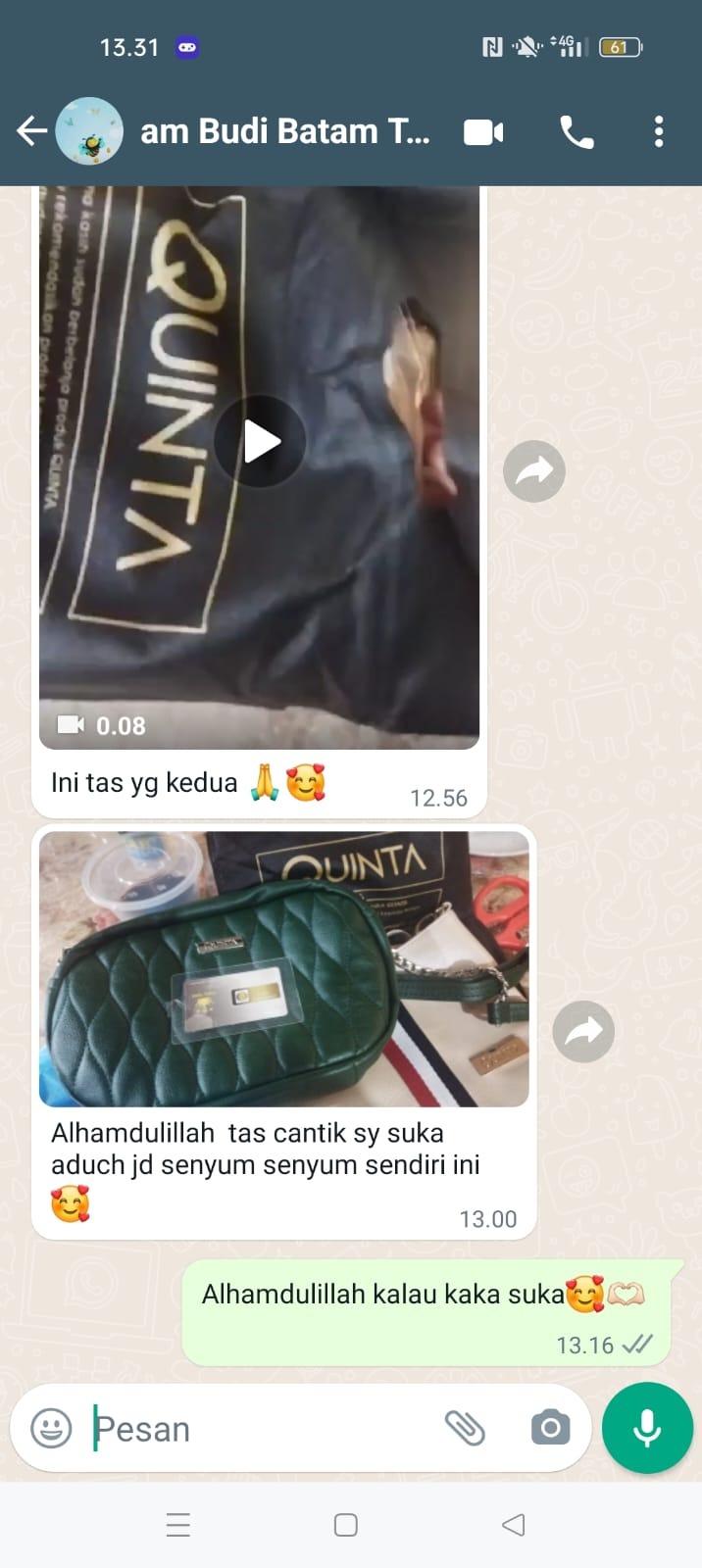
Task: Open the emoji picker
Action: pyautogui.click(x=51, y=1428)
